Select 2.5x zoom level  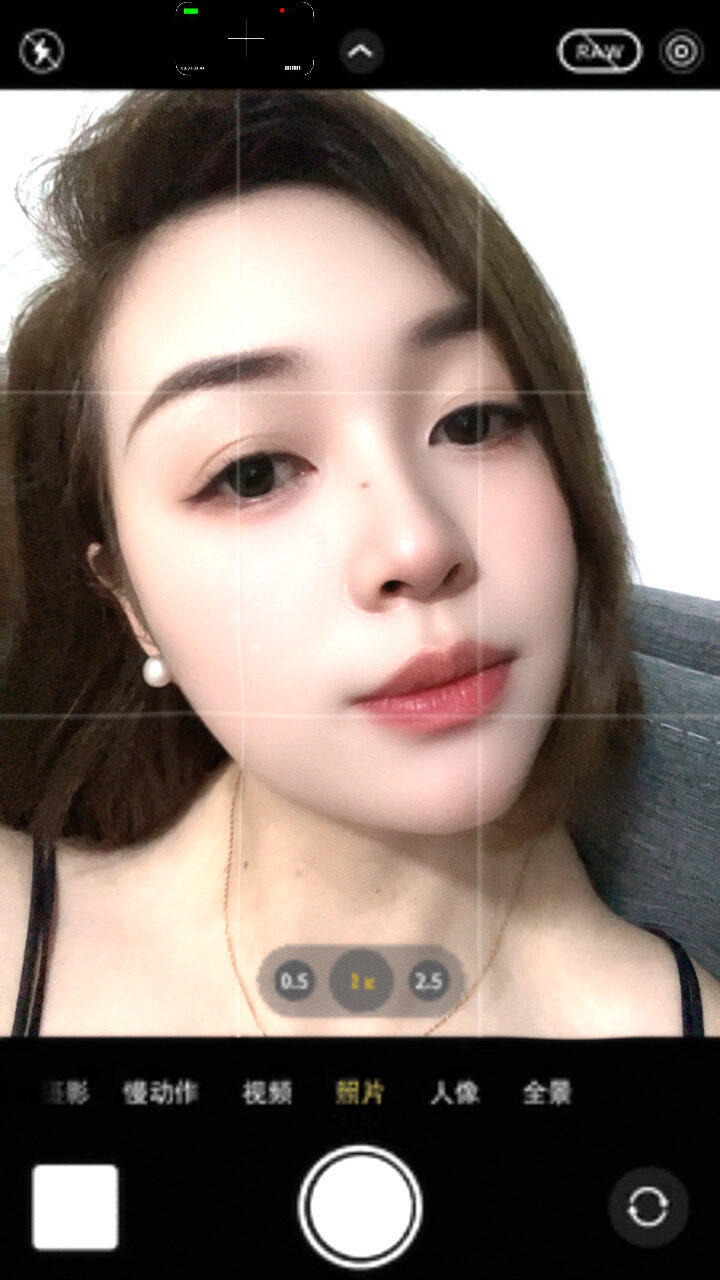click(x=427, y=981)
